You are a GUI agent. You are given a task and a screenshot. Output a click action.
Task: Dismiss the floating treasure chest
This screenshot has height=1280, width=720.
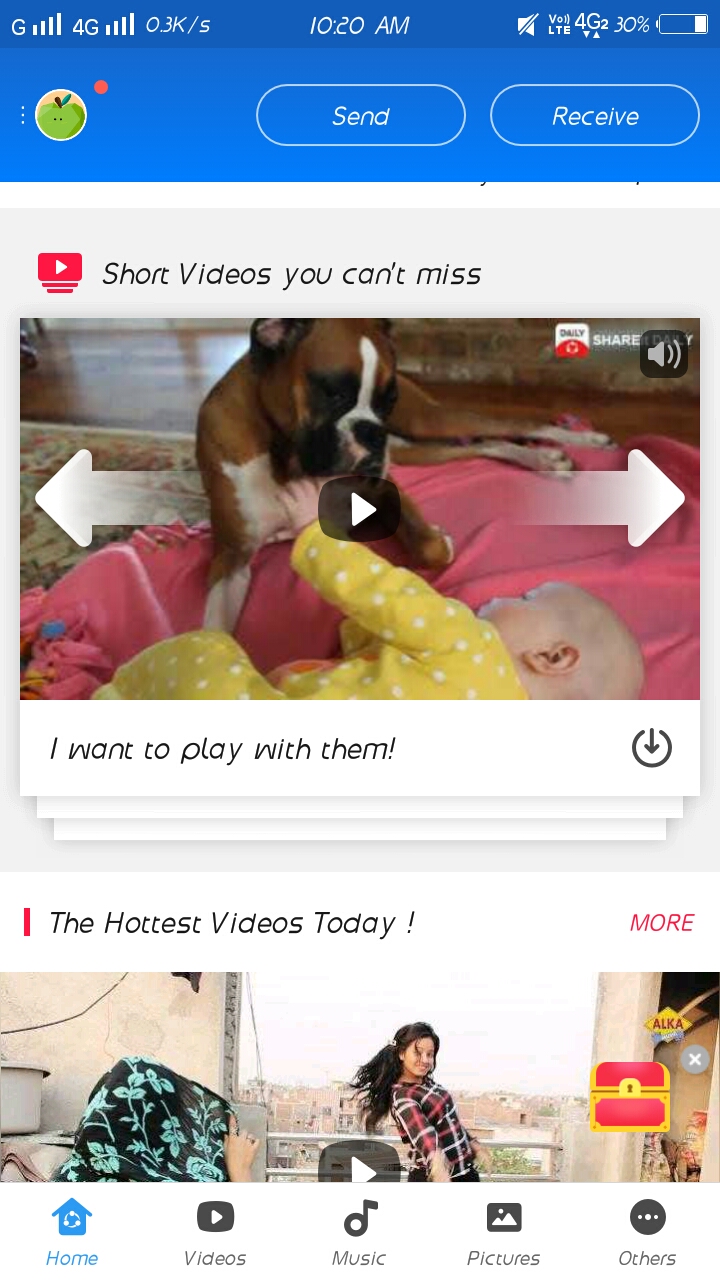[695, 1059]
